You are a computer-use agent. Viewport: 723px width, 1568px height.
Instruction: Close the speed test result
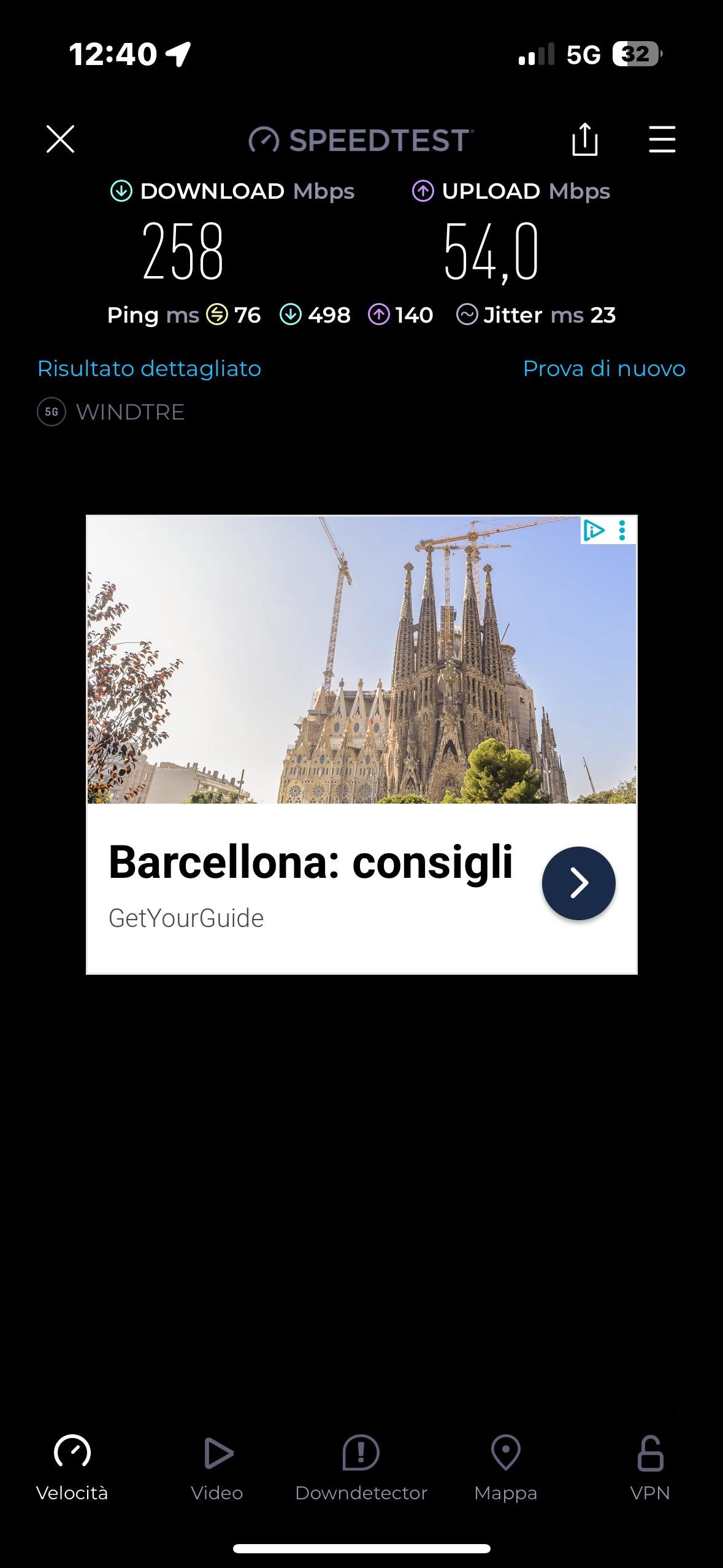[x=60, y=139]
